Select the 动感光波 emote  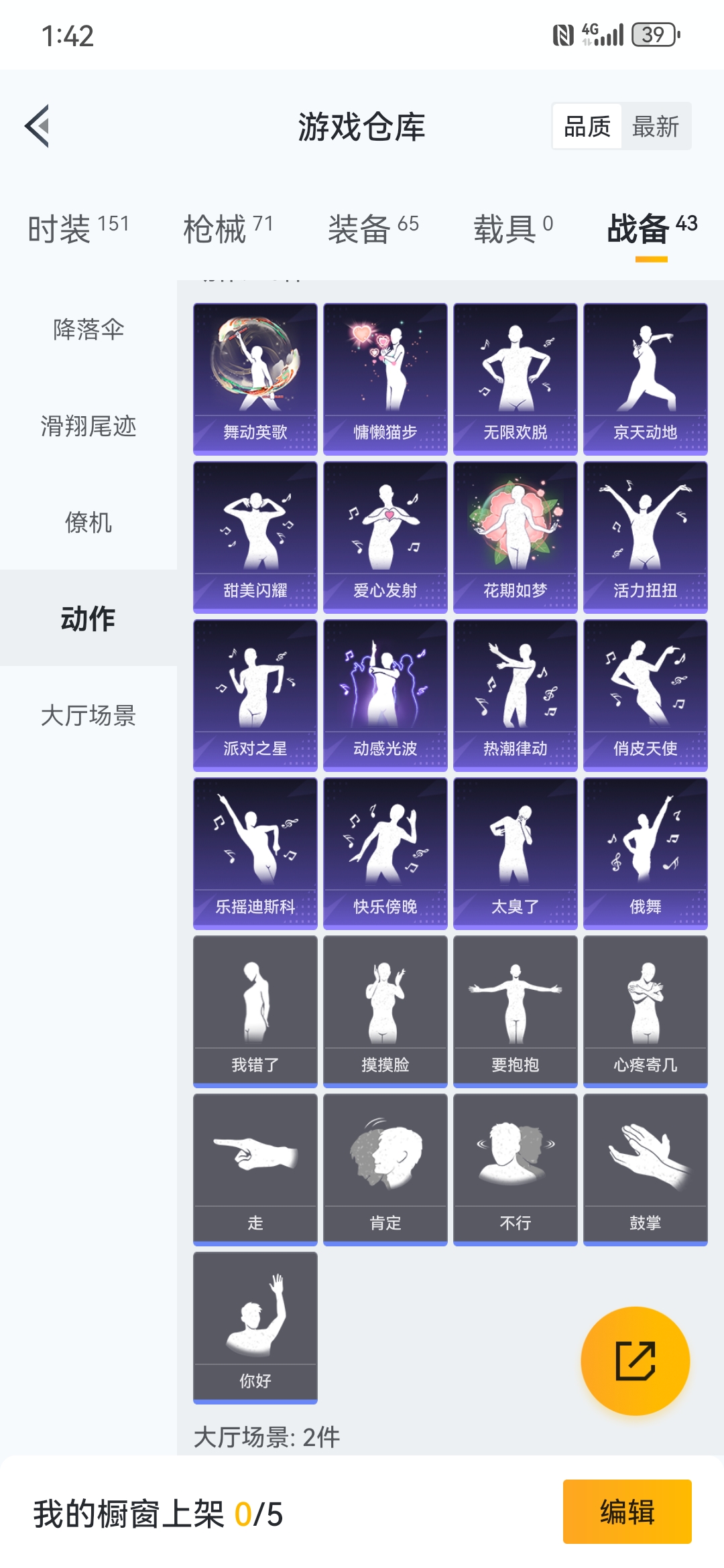tap(385, 695)
